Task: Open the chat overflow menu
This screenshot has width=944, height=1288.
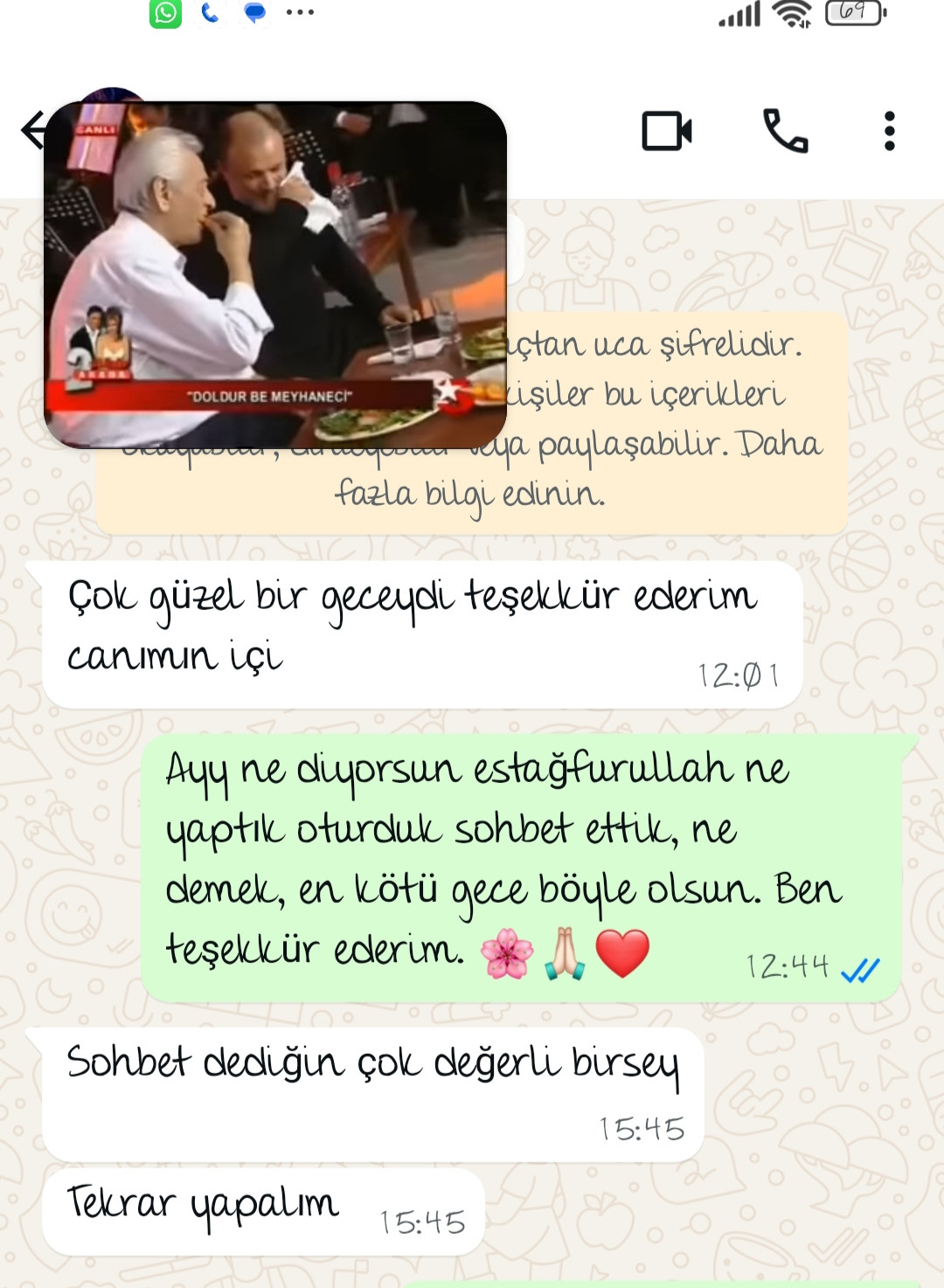Action: pos(889,132)
